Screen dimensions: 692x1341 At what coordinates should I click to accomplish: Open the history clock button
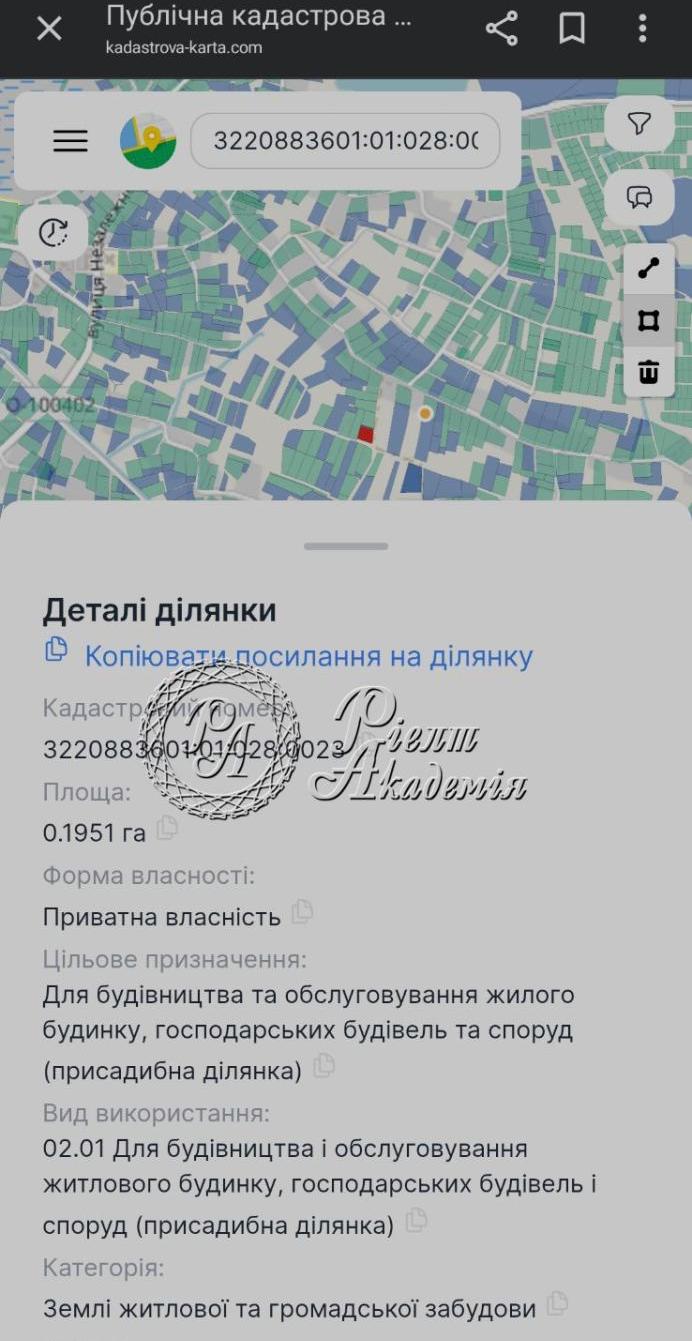click(53, 233)
